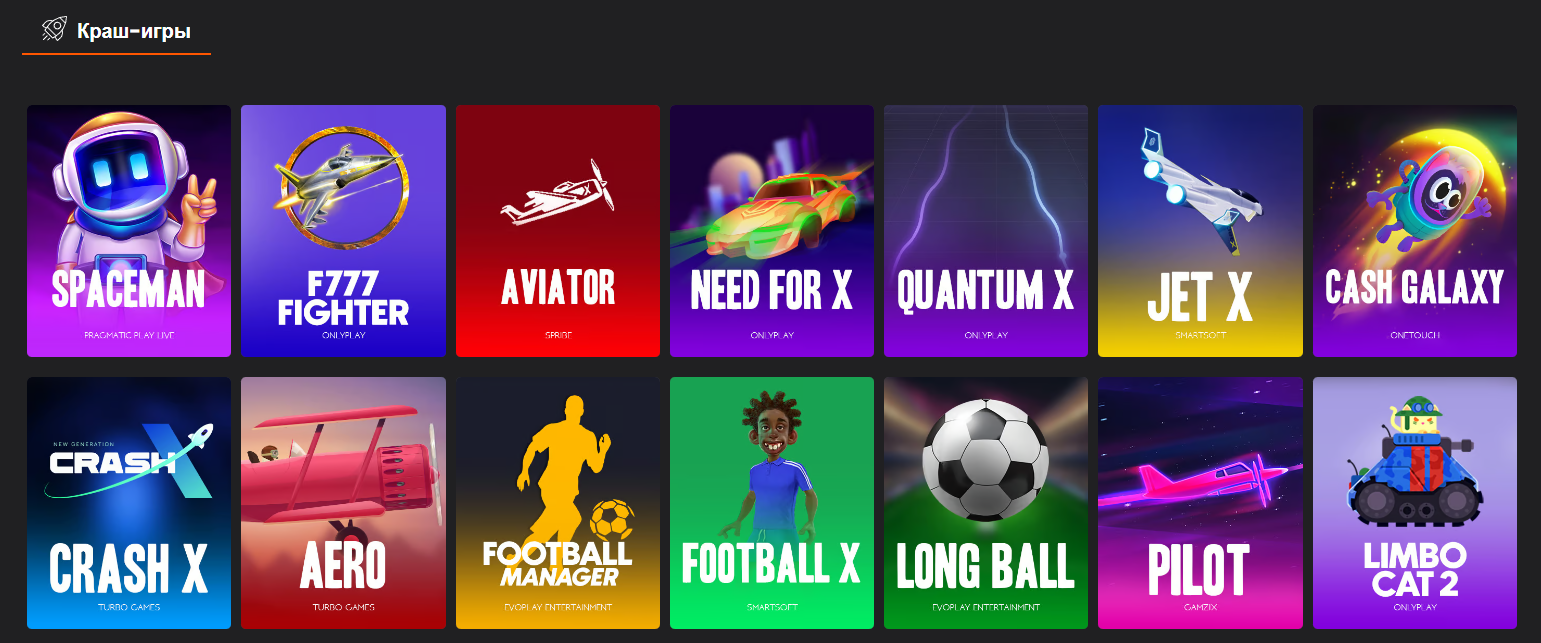Open the Aero game card
1541x643 pixels.
point(343,503)
